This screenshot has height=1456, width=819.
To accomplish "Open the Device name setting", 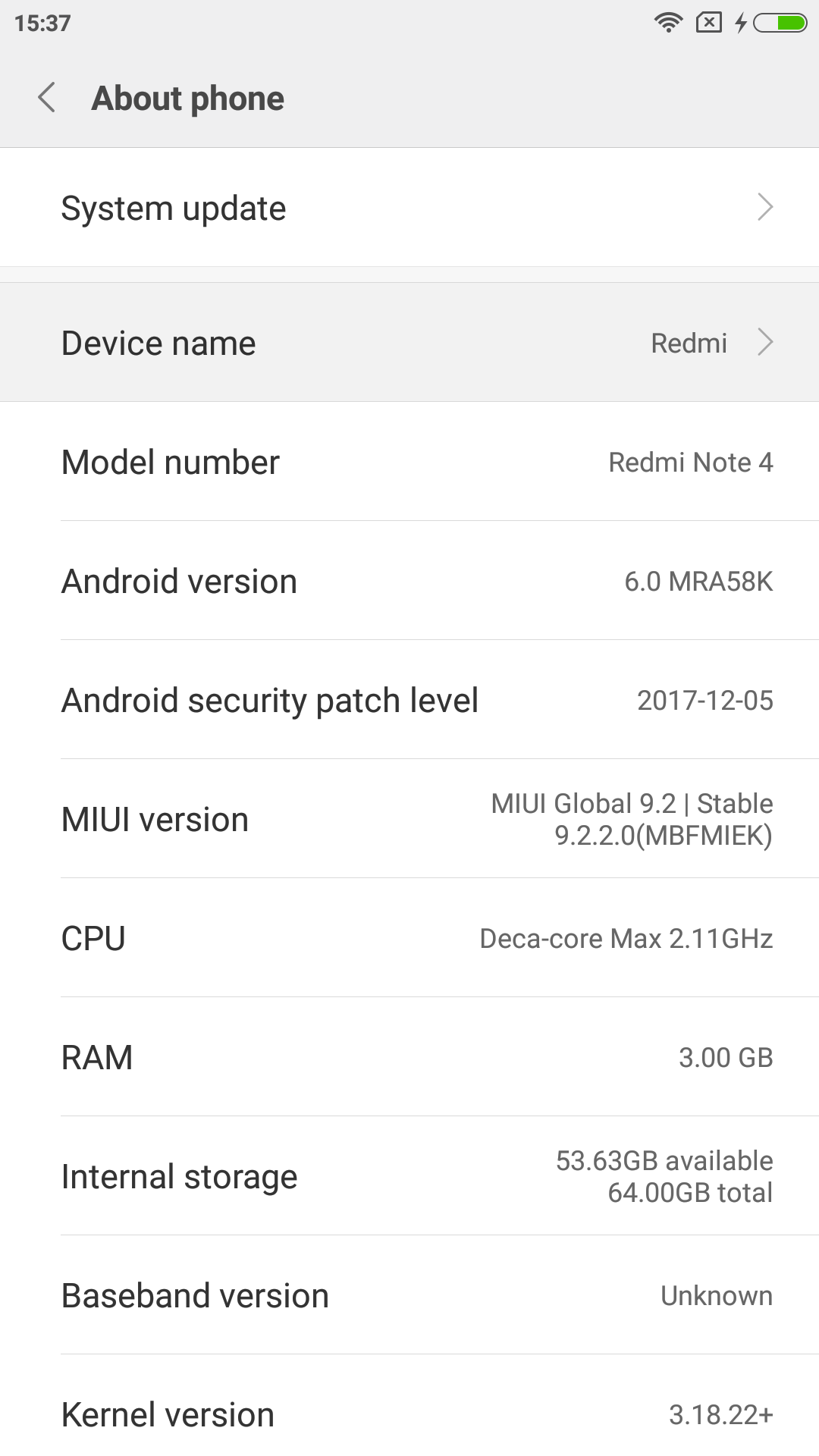I will point(409,343).
